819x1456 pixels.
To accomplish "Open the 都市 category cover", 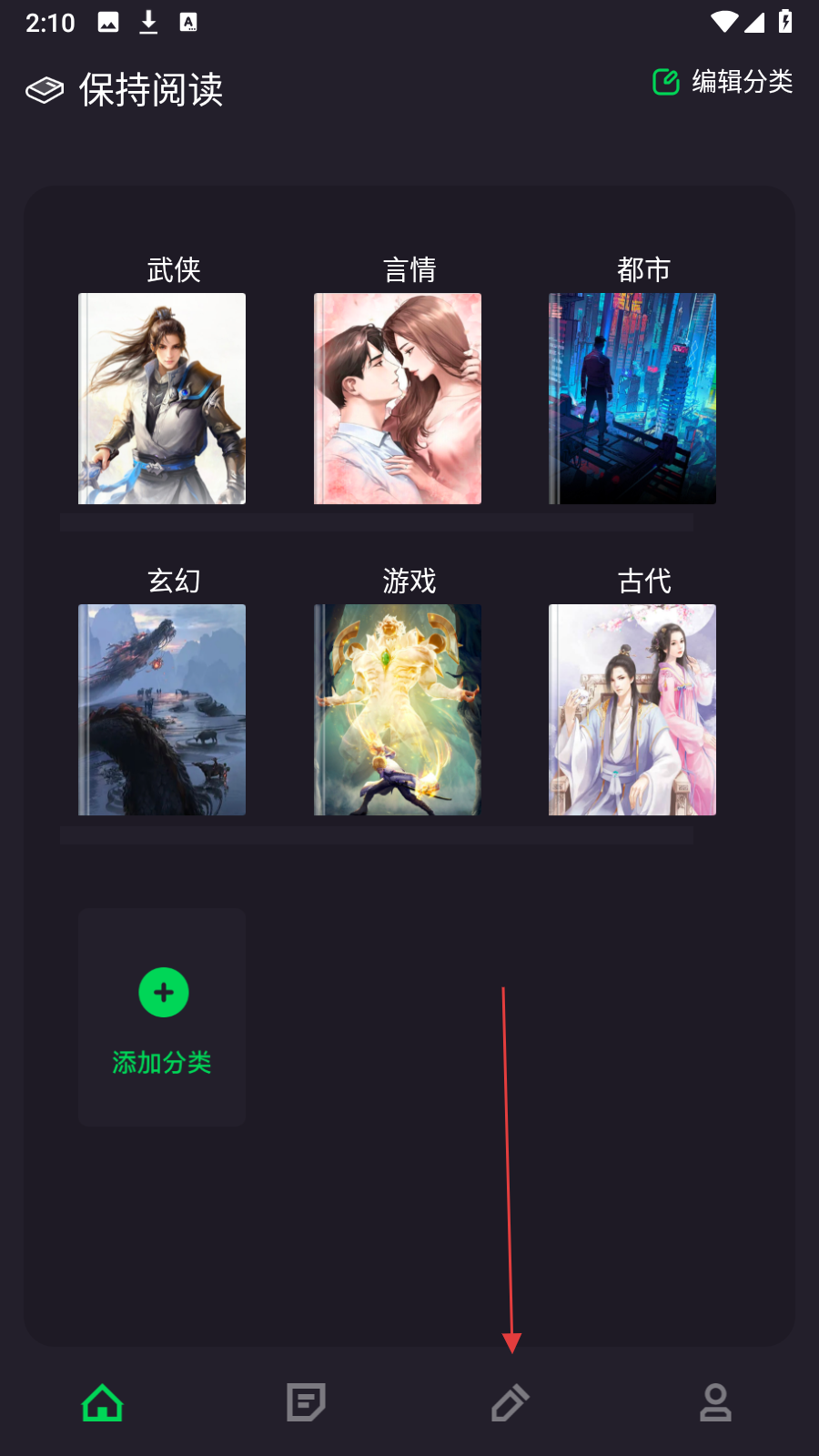I will pyautogui.click(x=632, y=398).
